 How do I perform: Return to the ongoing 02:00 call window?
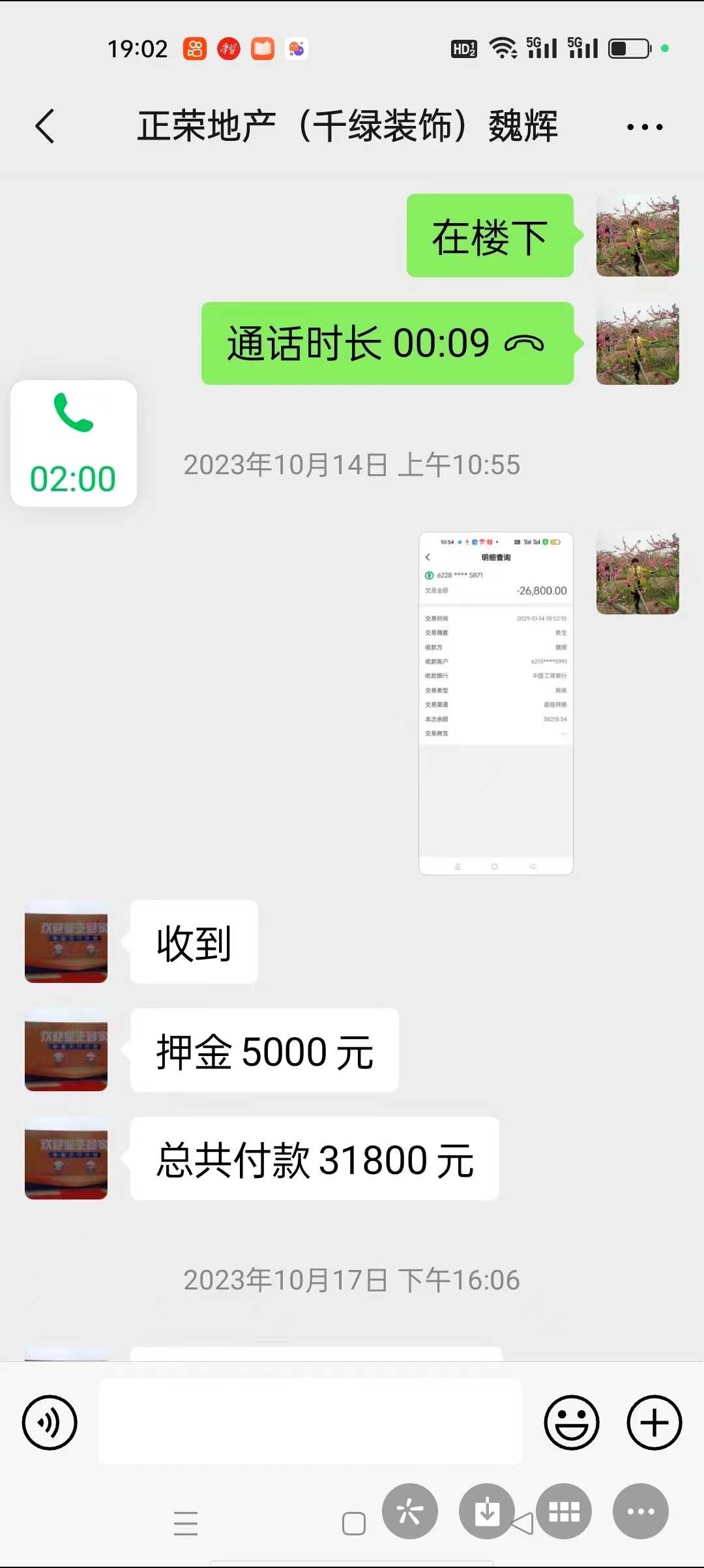point(74,444)
